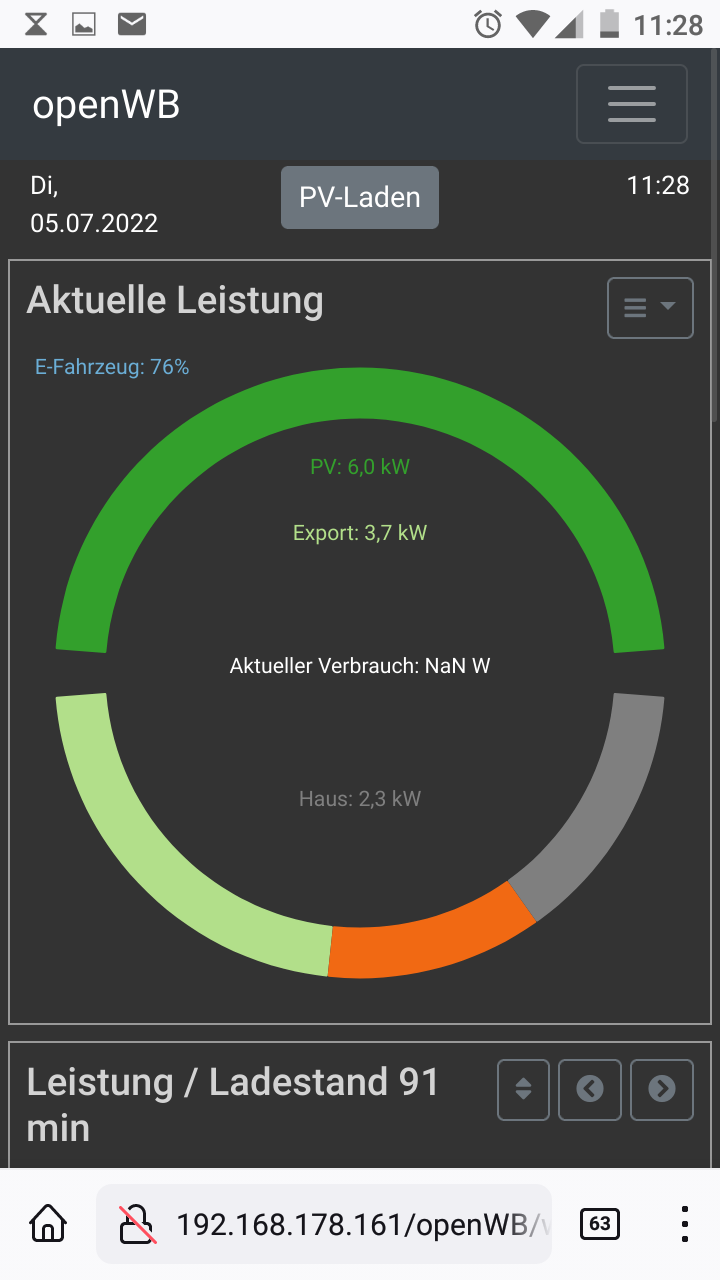
Task: Toggle the Leistung / Ladestand graph expand arrows
Action: [523, 1089]
